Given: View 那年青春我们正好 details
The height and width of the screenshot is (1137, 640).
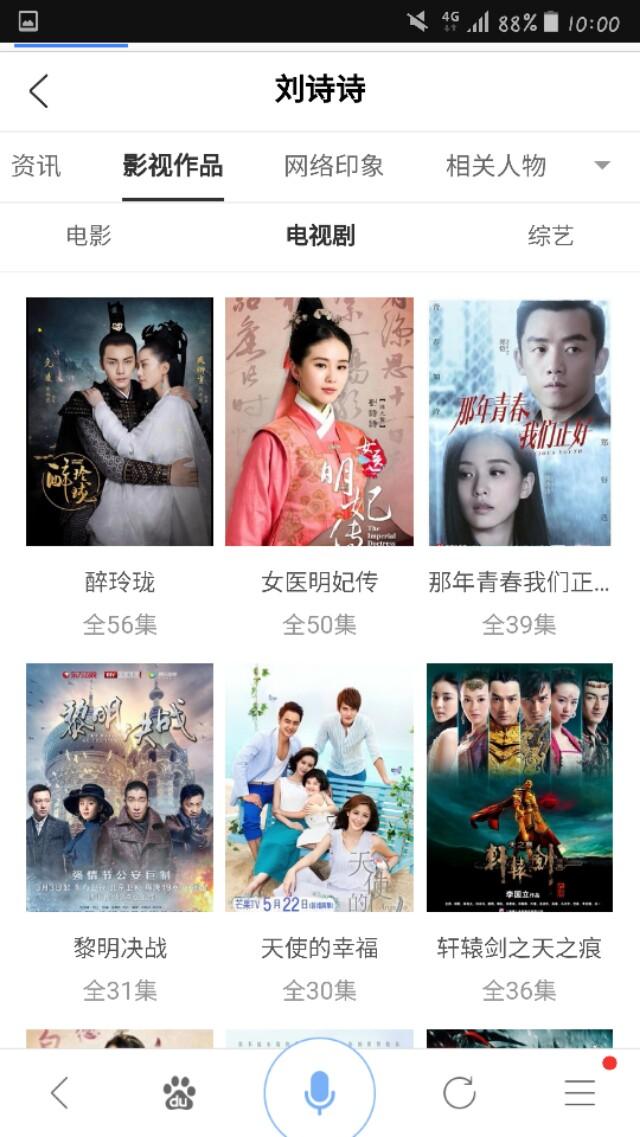Looking at the screenshot, I should [519, 422].
